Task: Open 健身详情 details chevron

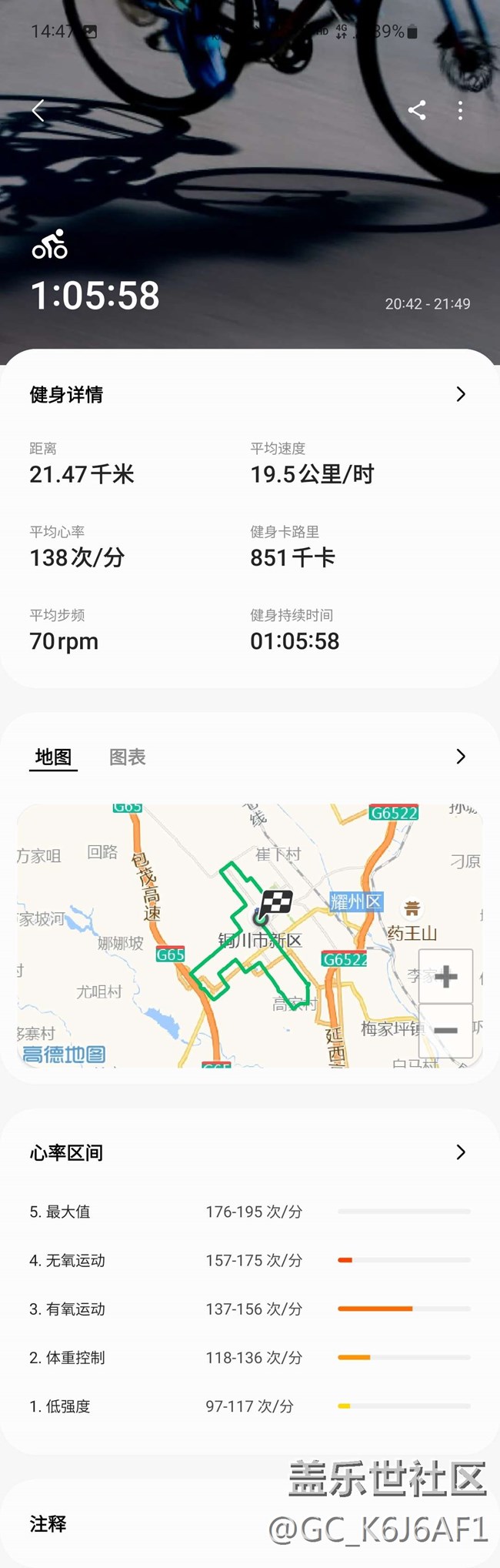Action: [460, 394]
